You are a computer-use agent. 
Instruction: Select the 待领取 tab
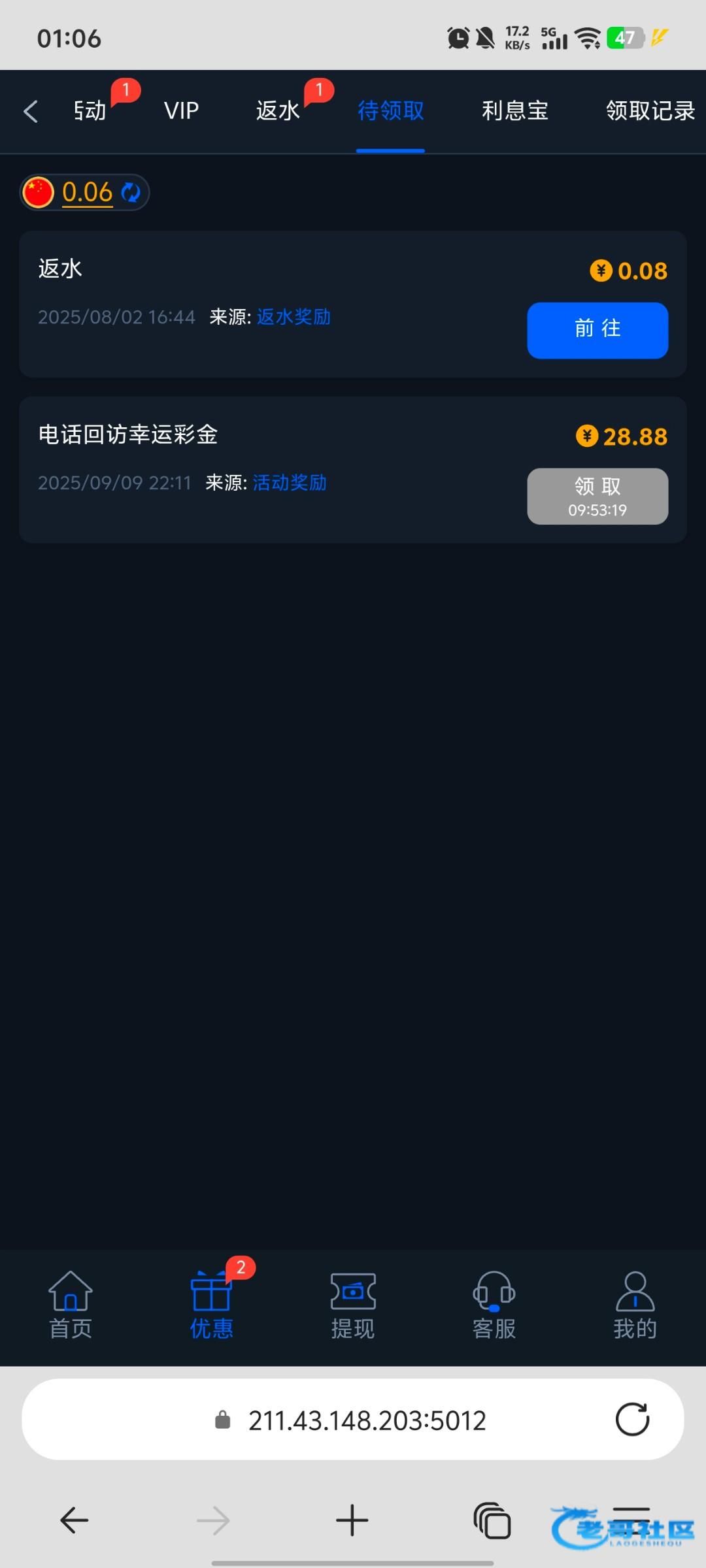pos(390,111)
